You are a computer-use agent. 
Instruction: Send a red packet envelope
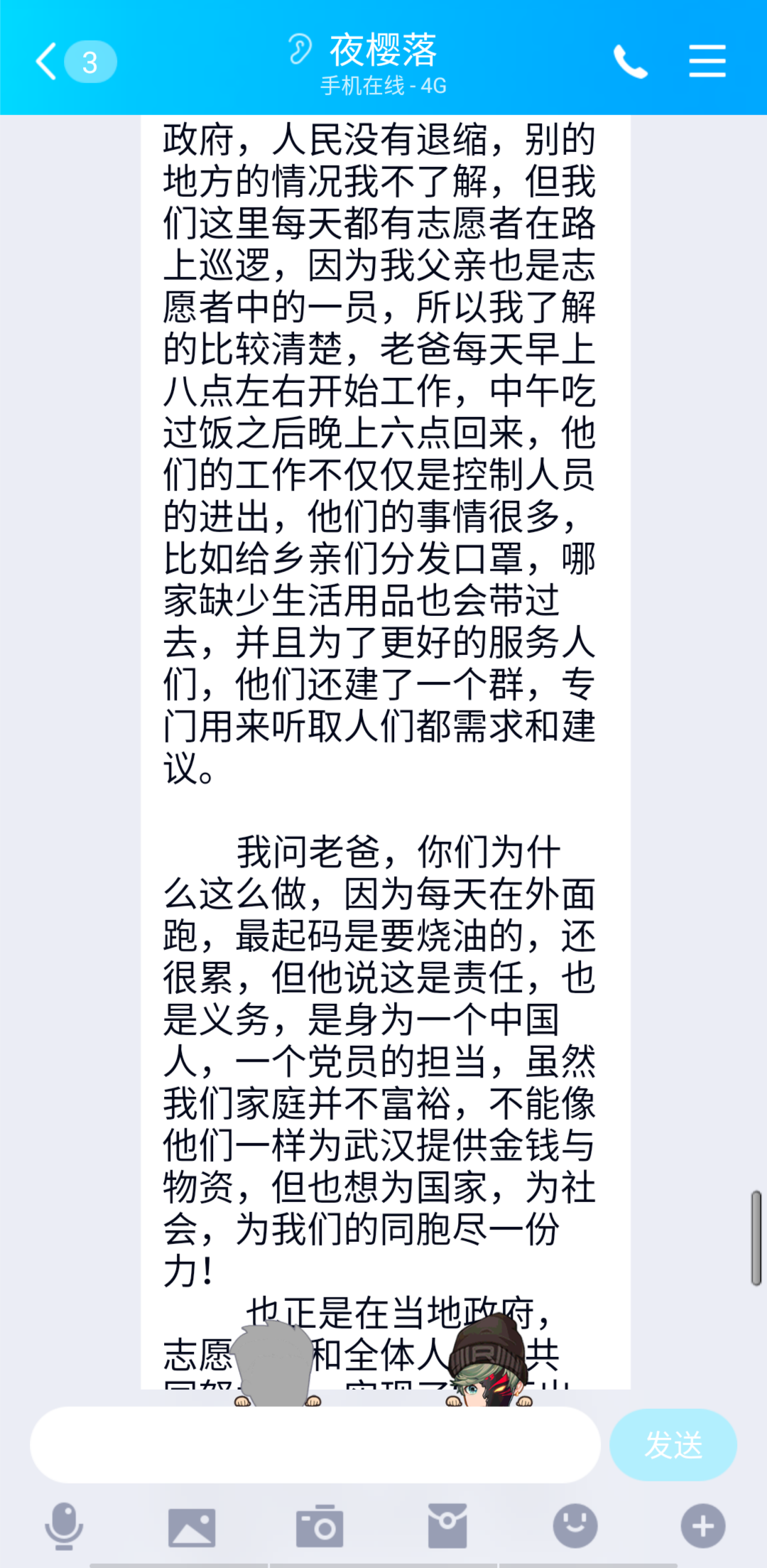(447, 1526)
